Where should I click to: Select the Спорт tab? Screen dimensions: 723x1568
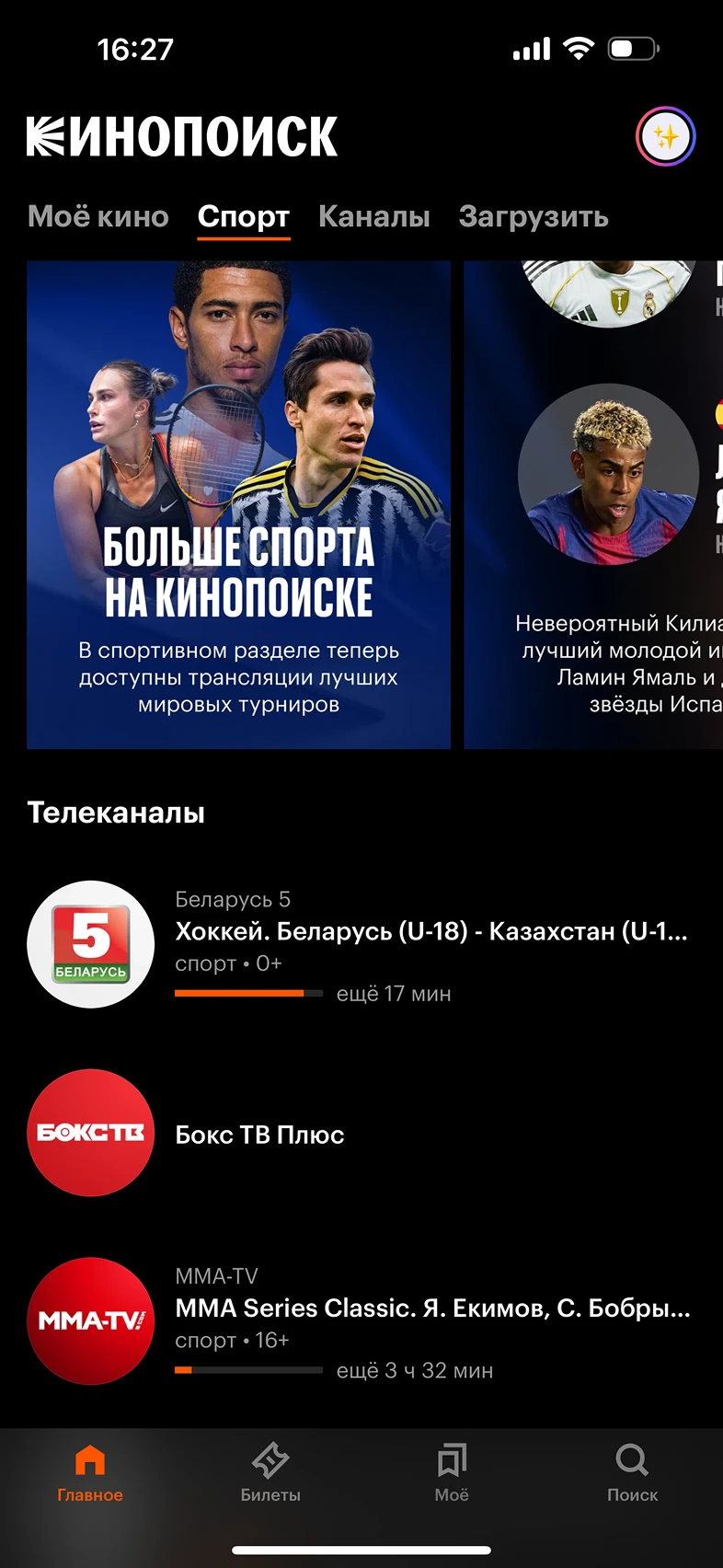tap(242, 216)
